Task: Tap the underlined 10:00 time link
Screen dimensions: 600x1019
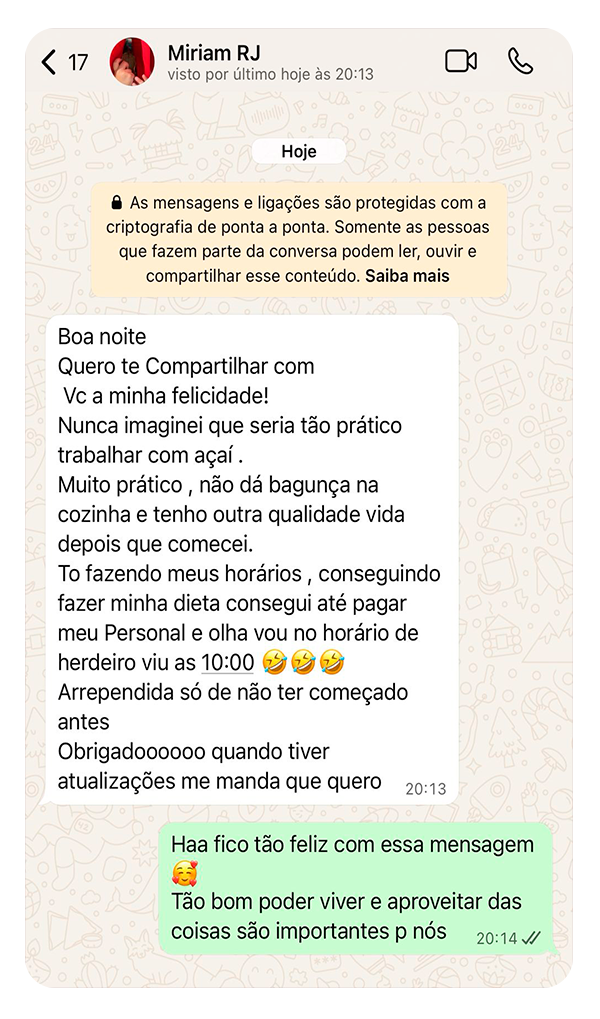Action: coord(227,662)
